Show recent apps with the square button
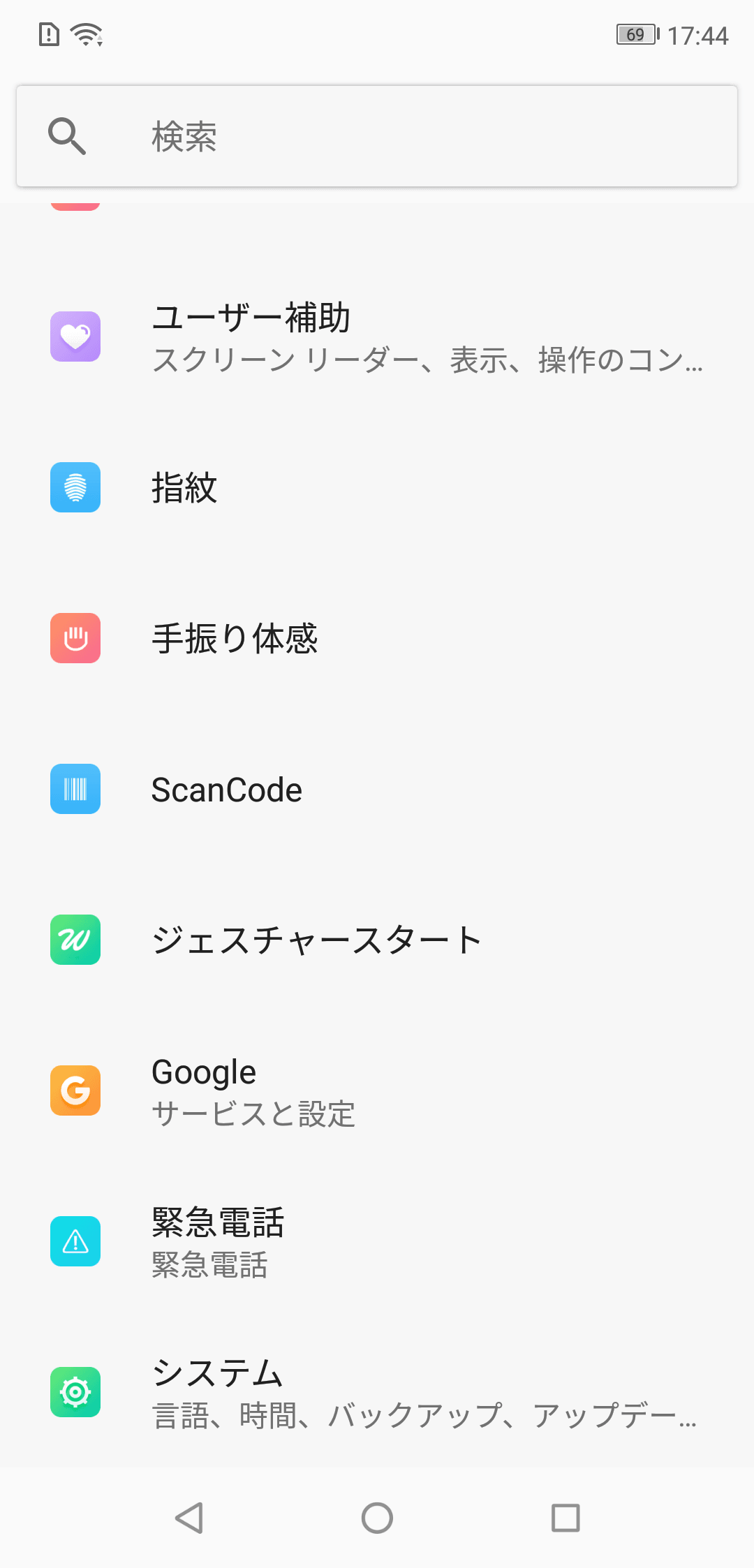This screenshot has width=754, height=1568. pyautogui.click(x=565, y=1518)
